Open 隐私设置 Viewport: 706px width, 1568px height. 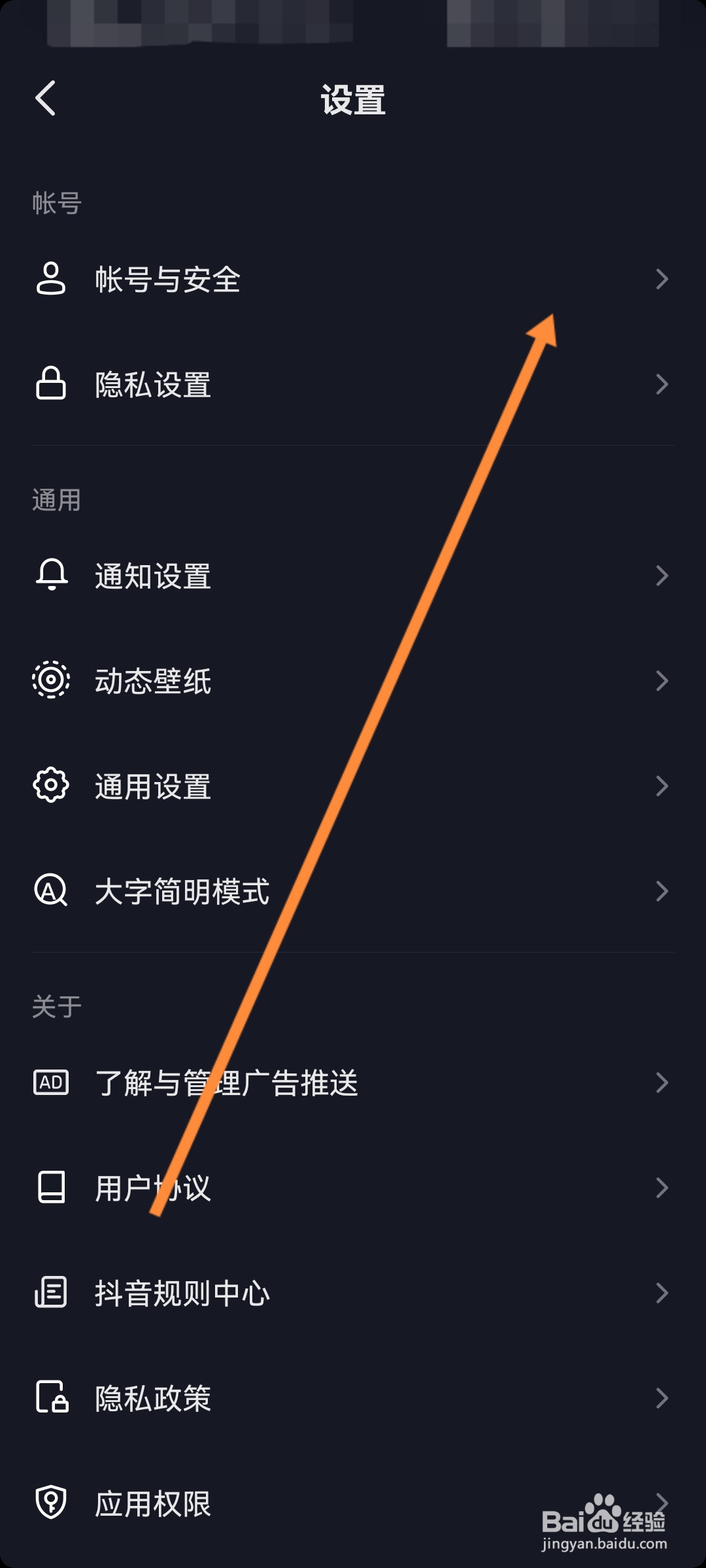point(353,384)
